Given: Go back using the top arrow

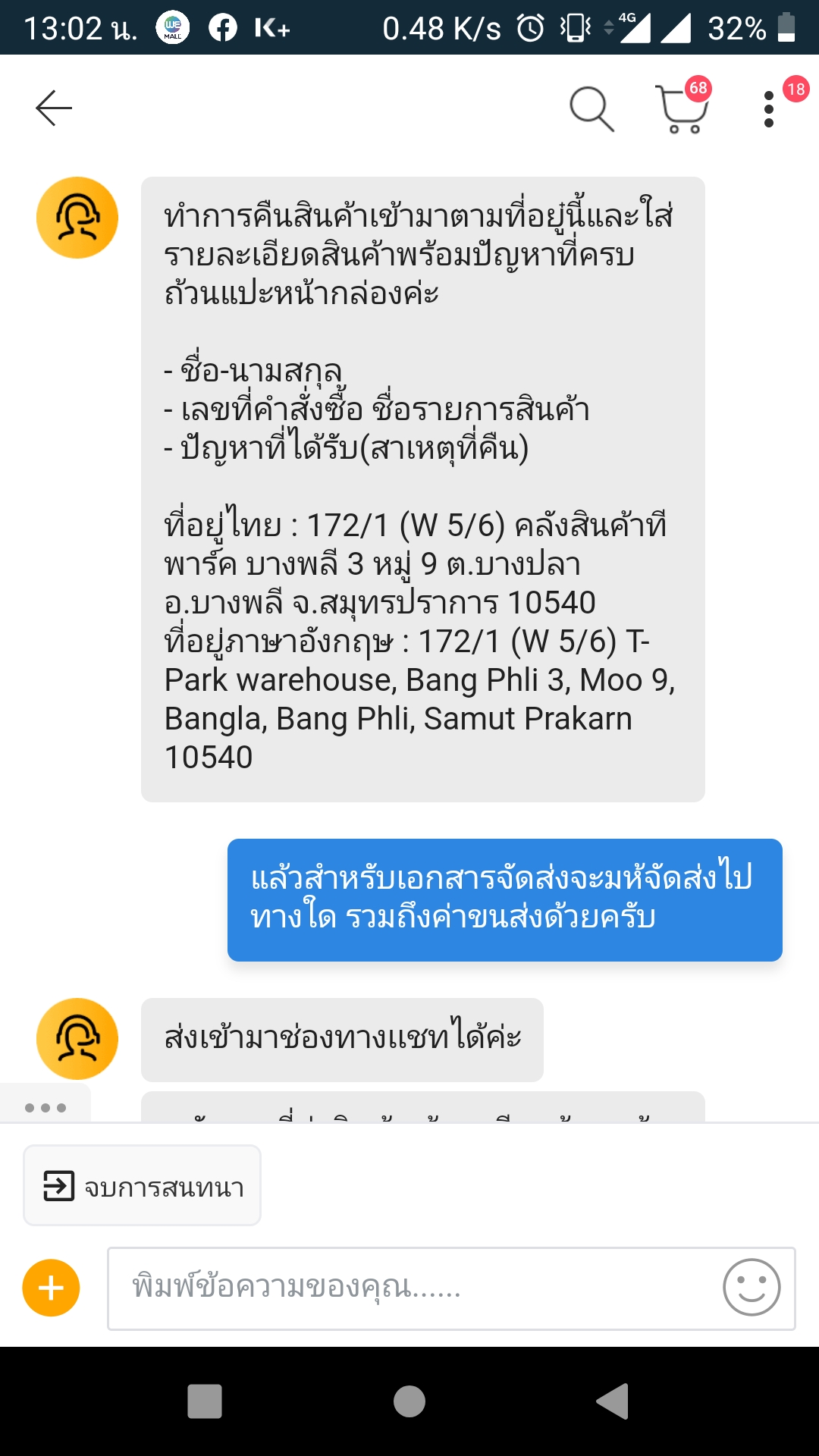Looking at the screenshot, I should tap(54, 108).
